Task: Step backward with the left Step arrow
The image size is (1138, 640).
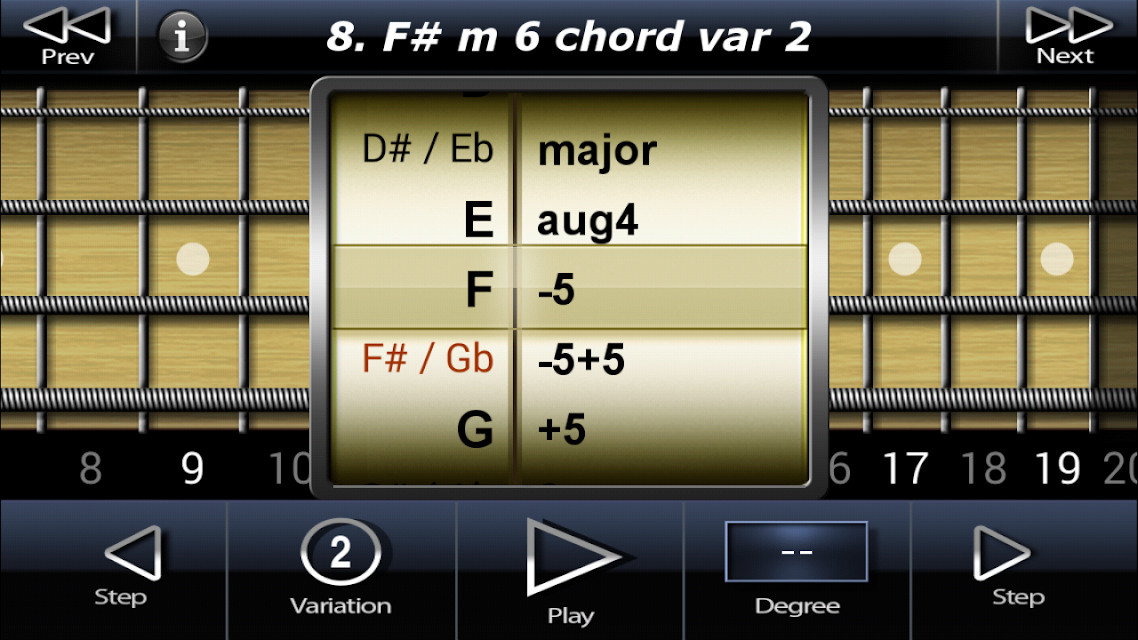Action: coord(122,565)
